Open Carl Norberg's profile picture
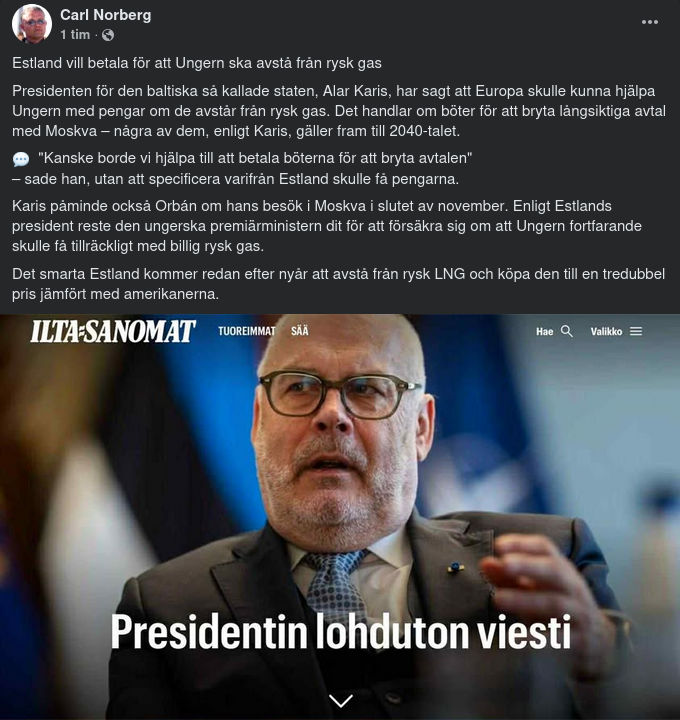The image size is (680, 720). click(32, 24)
